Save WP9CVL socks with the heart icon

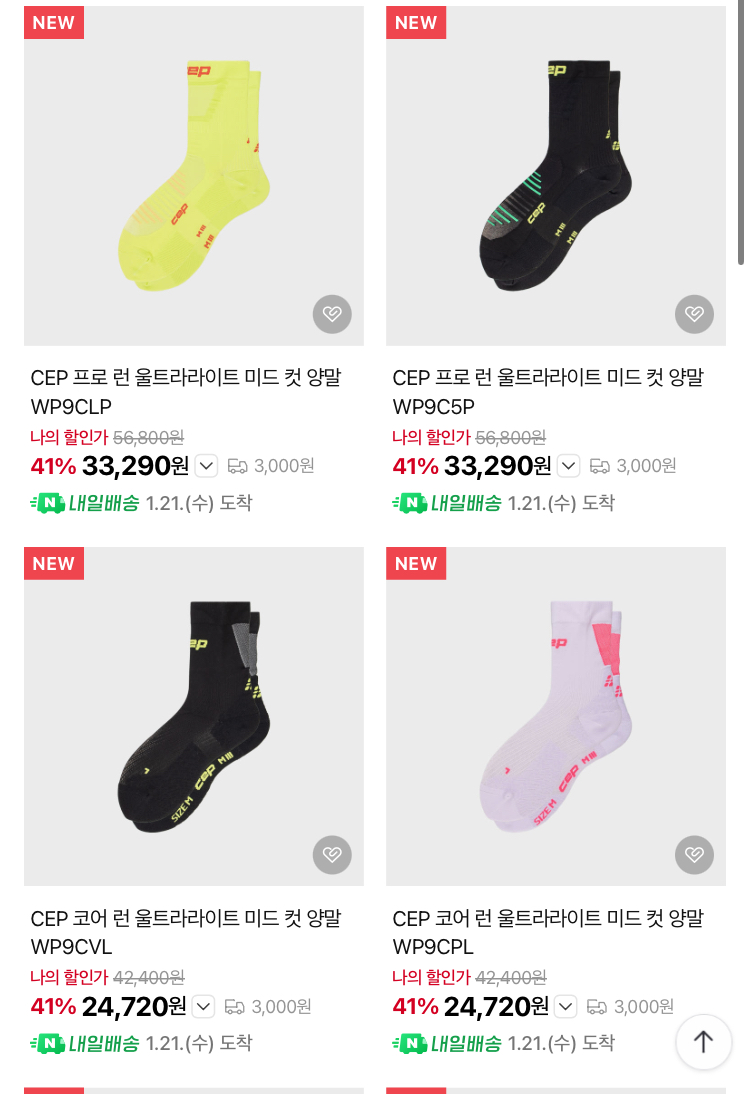[332, 855]
